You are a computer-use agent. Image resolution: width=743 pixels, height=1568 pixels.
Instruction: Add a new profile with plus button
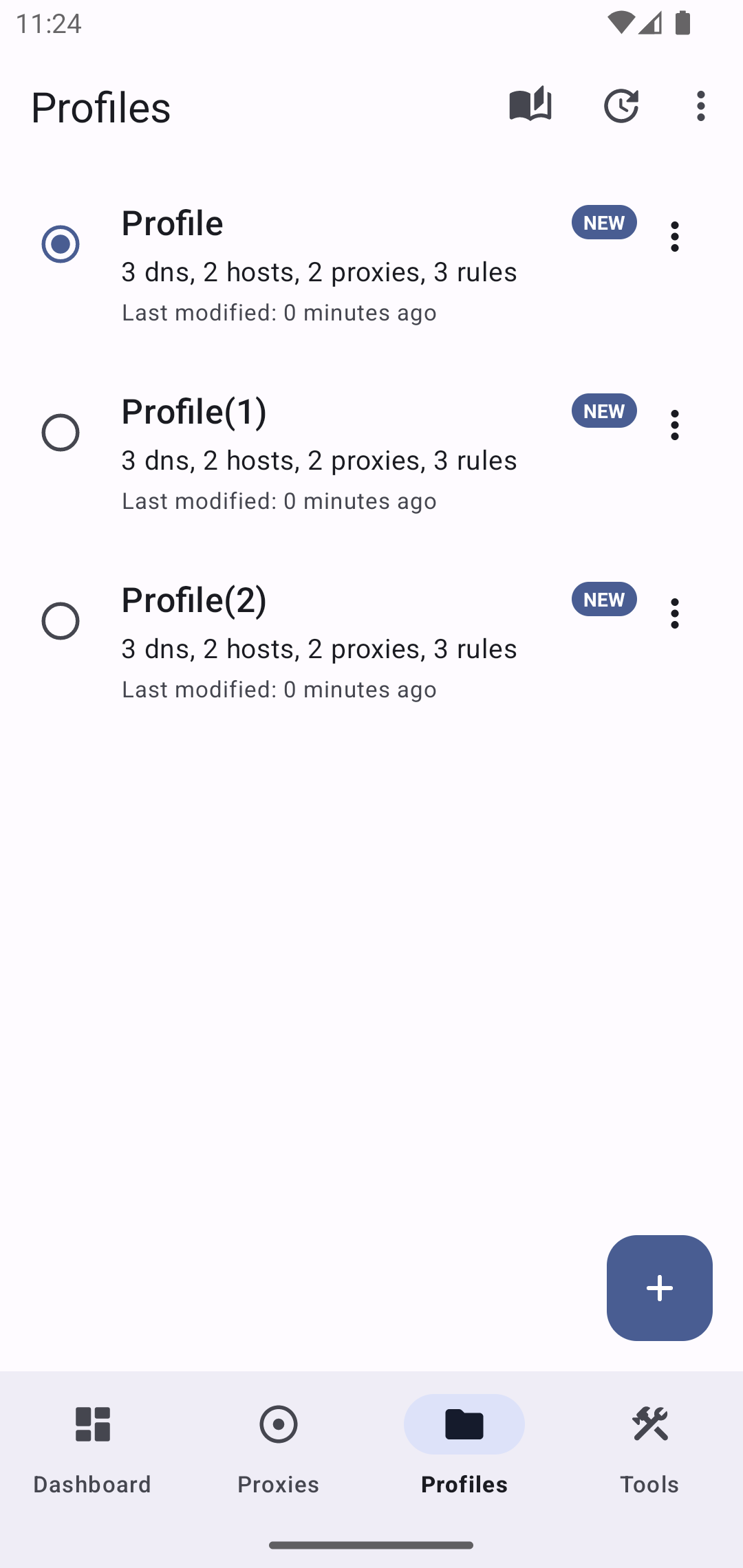pos(659,1288)
